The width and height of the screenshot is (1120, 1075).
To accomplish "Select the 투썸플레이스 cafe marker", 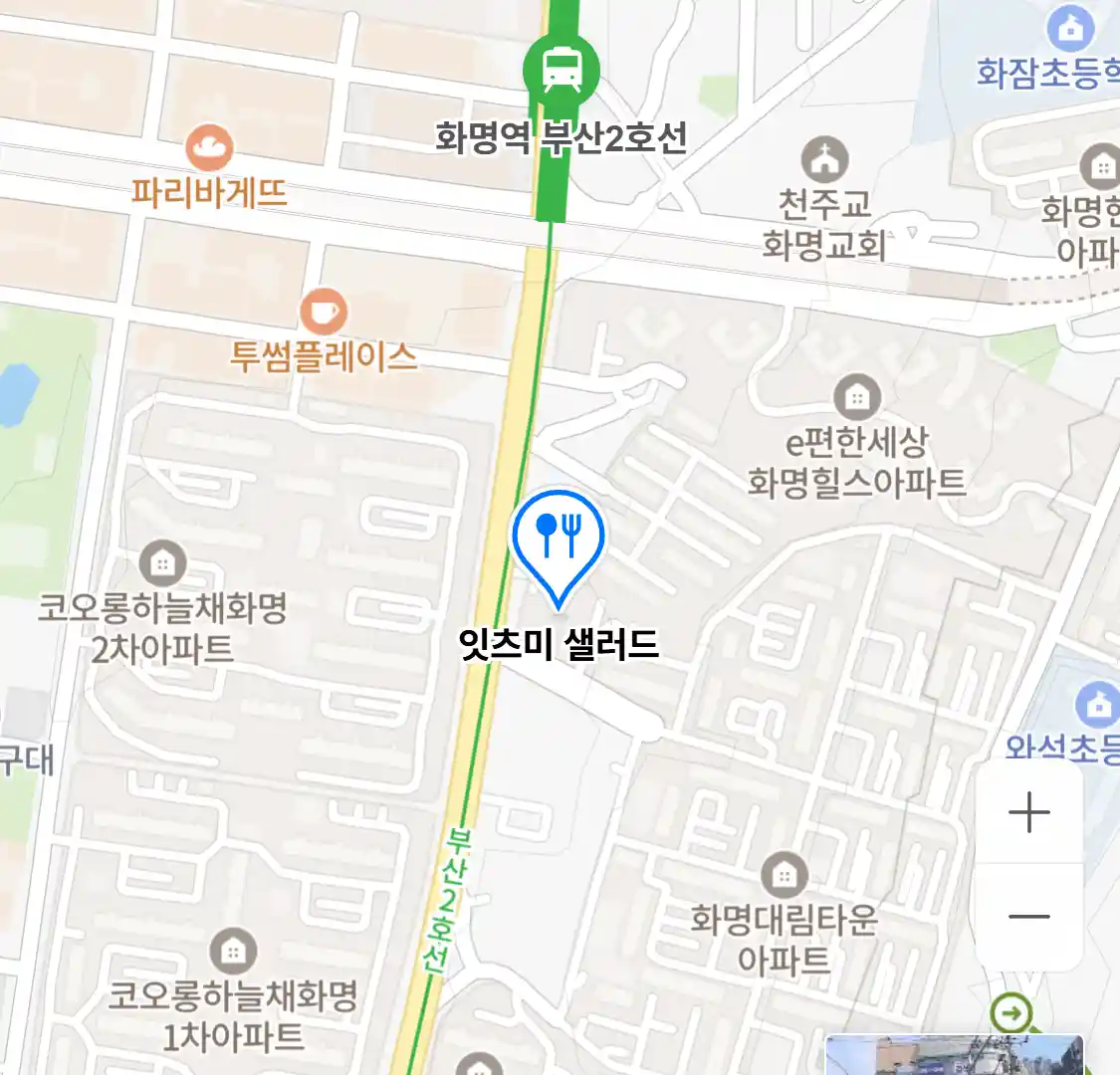I will click(x=324, y=313).
